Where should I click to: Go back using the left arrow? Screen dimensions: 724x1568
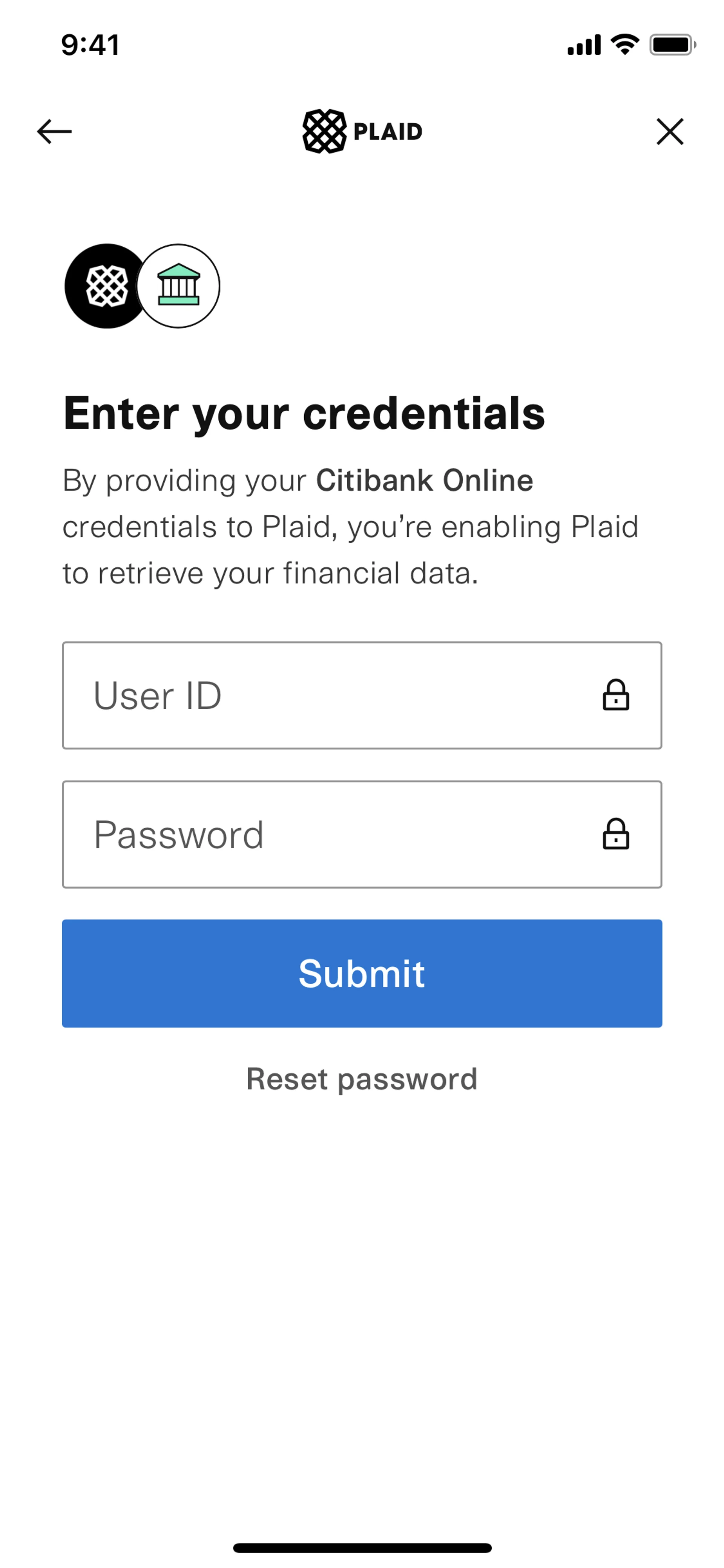point(54,132)
